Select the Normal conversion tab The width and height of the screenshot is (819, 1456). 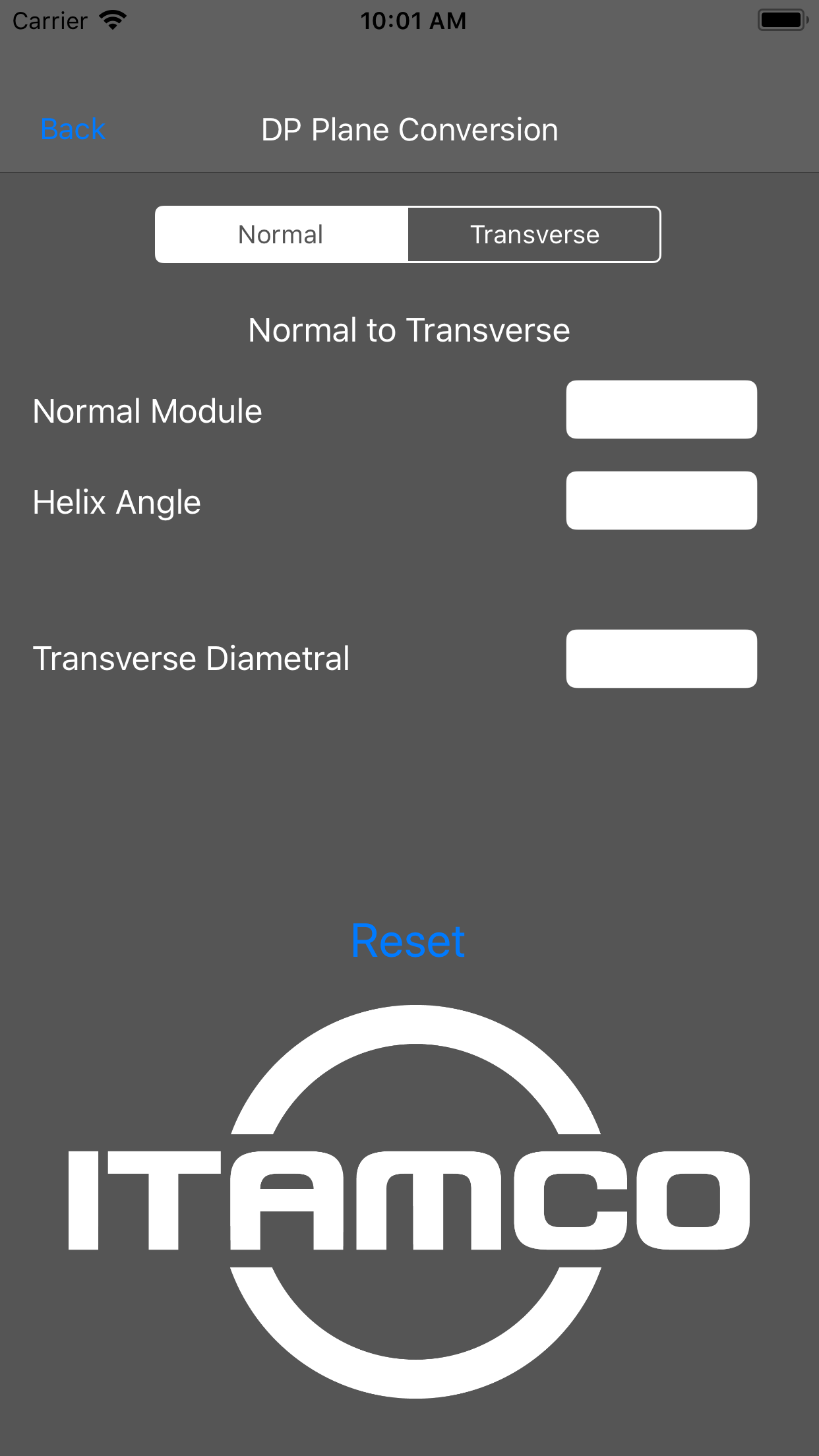(280, 234)
